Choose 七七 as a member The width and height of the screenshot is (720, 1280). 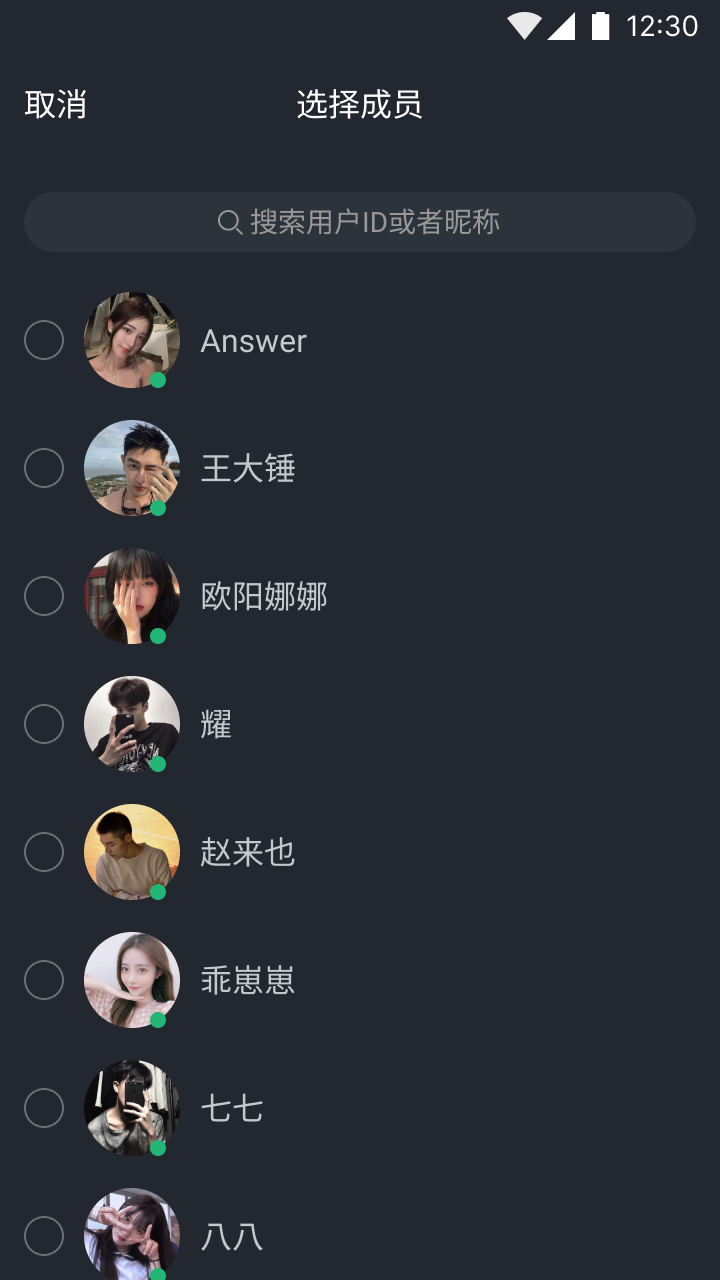pos(44,1108)
